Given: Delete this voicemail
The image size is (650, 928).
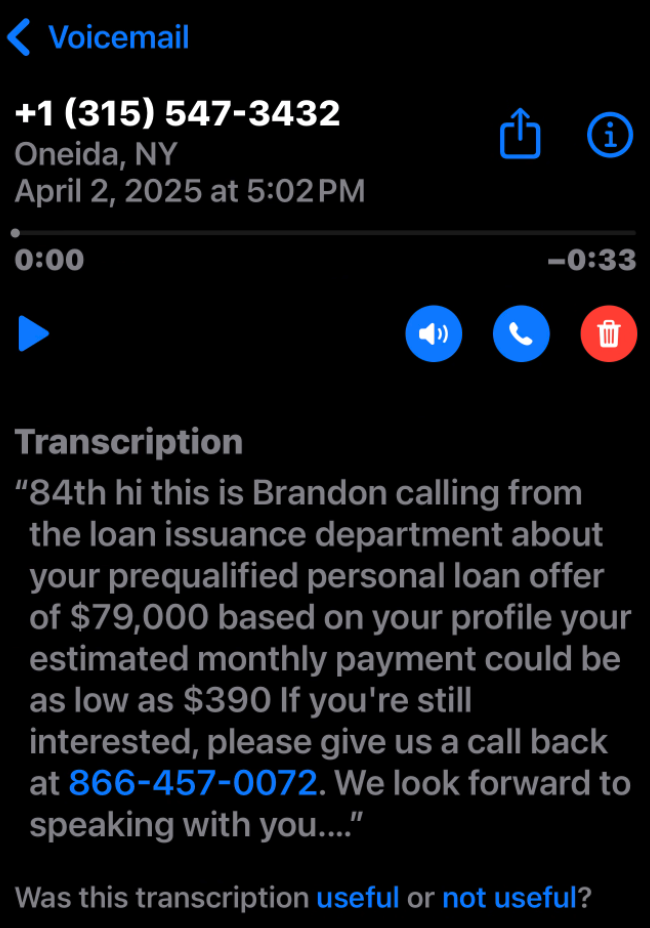Looking at the screenshot, I should 608,333.
